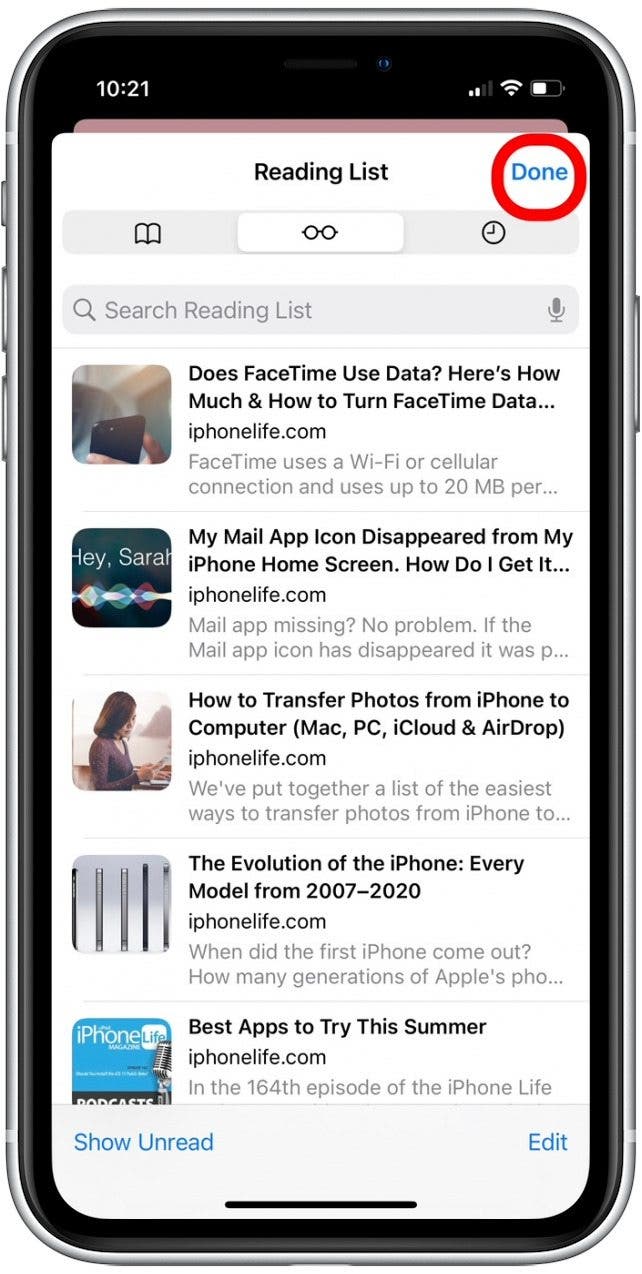Open the Does FaceTime Use Data article
Viewport: 642px width, 1274px height.
pyautogui.click(x=373, y=430)
